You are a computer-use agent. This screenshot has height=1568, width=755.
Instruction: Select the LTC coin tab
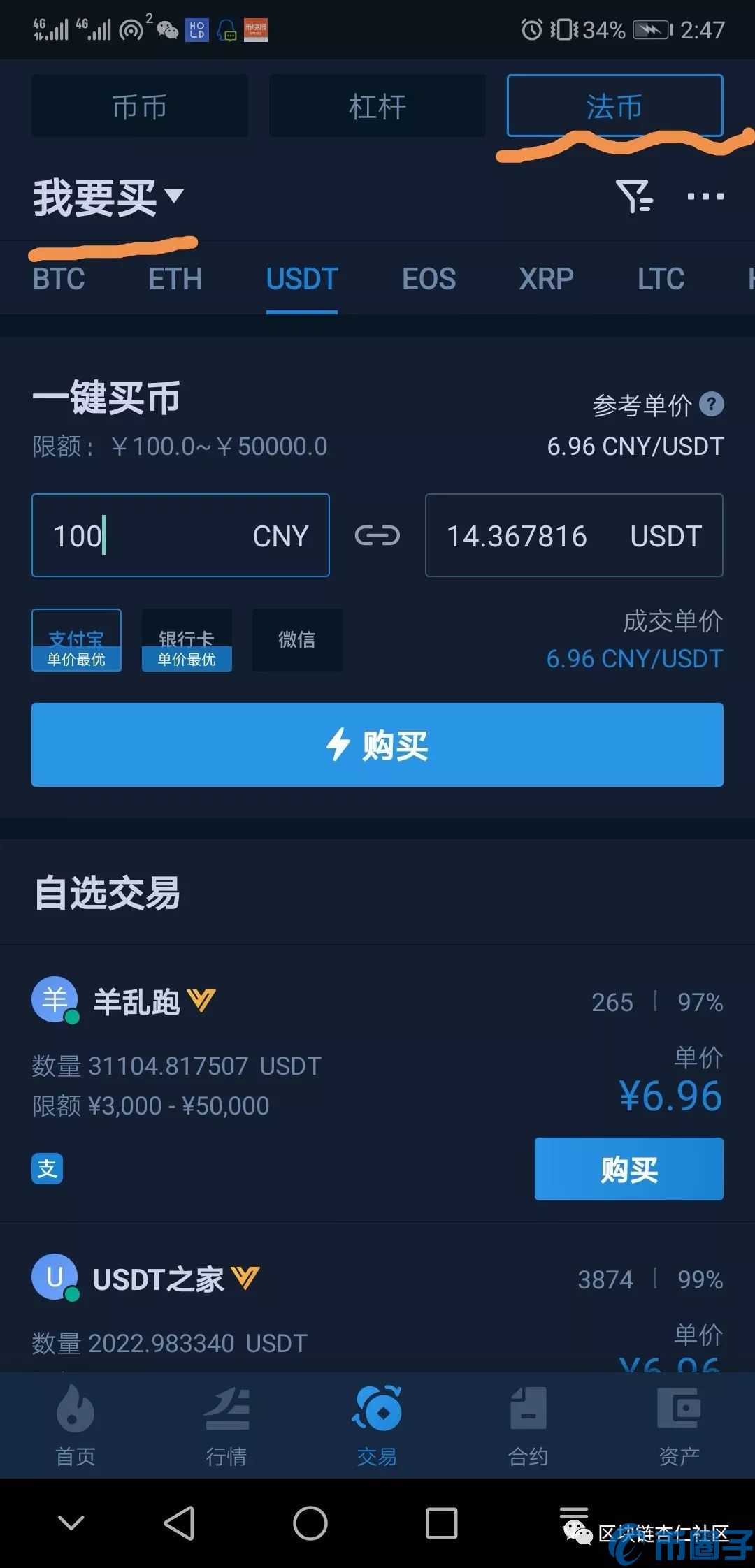661,279
